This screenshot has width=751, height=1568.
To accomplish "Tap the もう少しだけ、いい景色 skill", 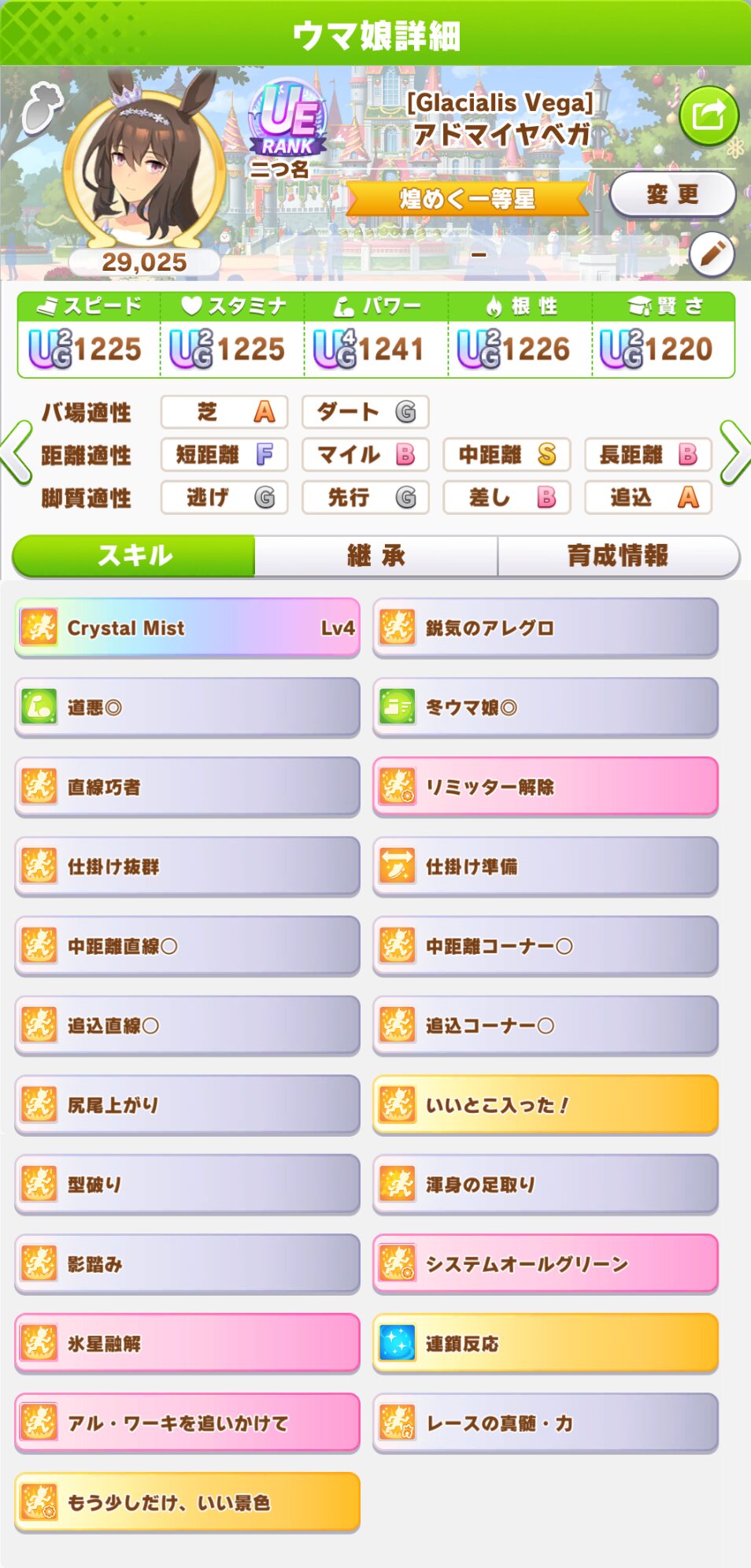I will (x=187, y=1502).
